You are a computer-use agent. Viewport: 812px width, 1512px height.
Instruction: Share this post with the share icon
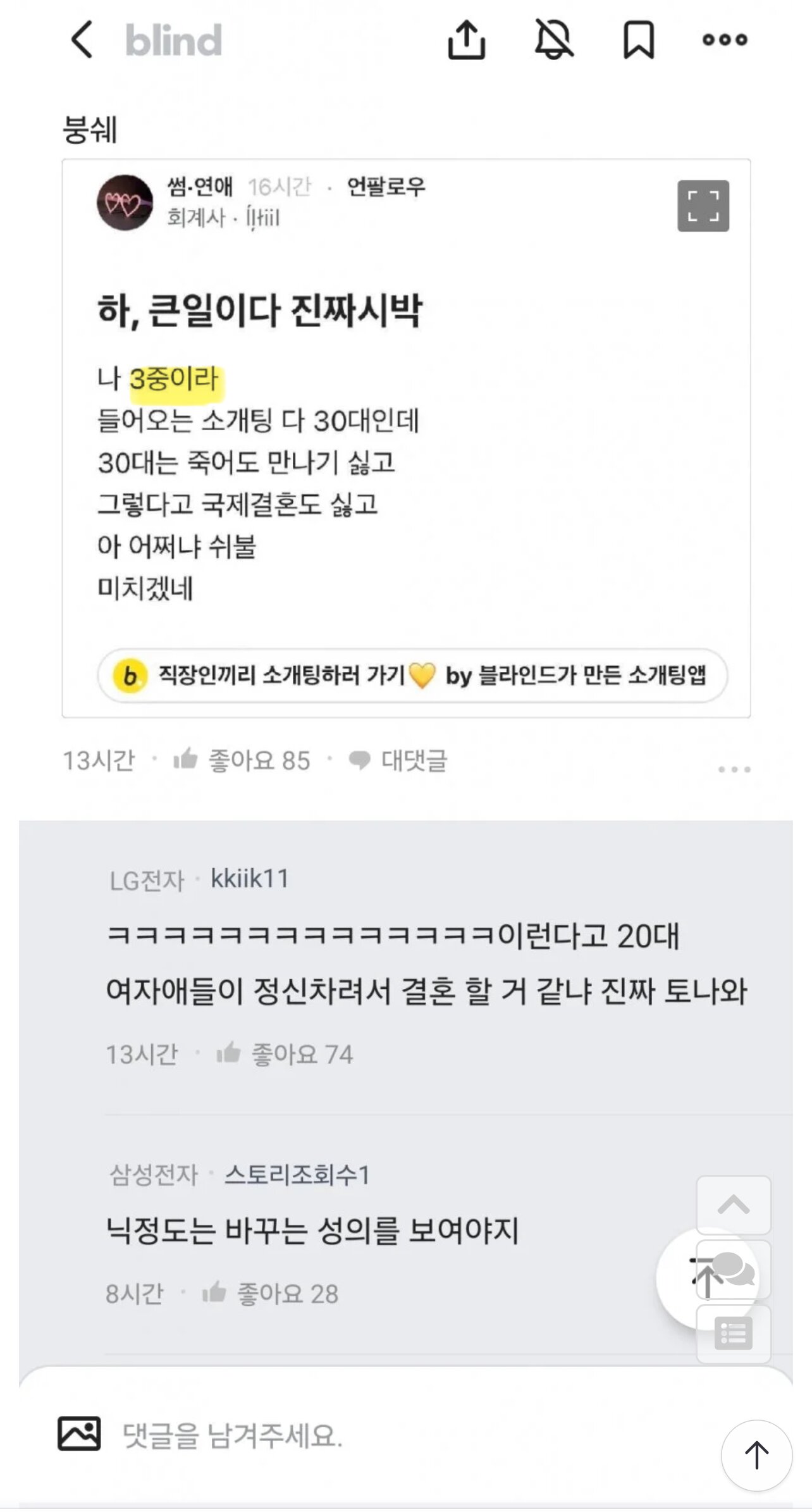pyautogui.click(x=467, y=40)
